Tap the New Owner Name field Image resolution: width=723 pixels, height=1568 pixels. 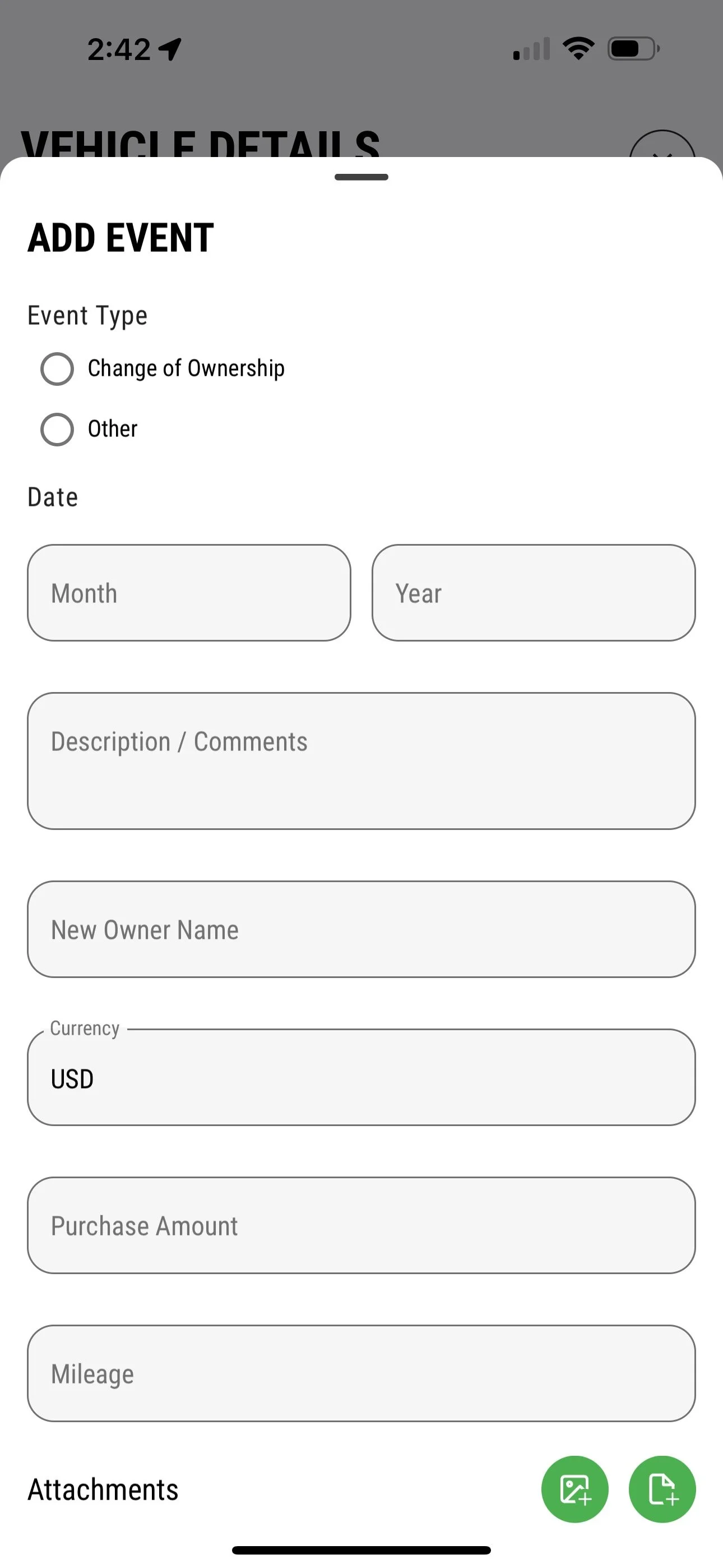(361, 929)
